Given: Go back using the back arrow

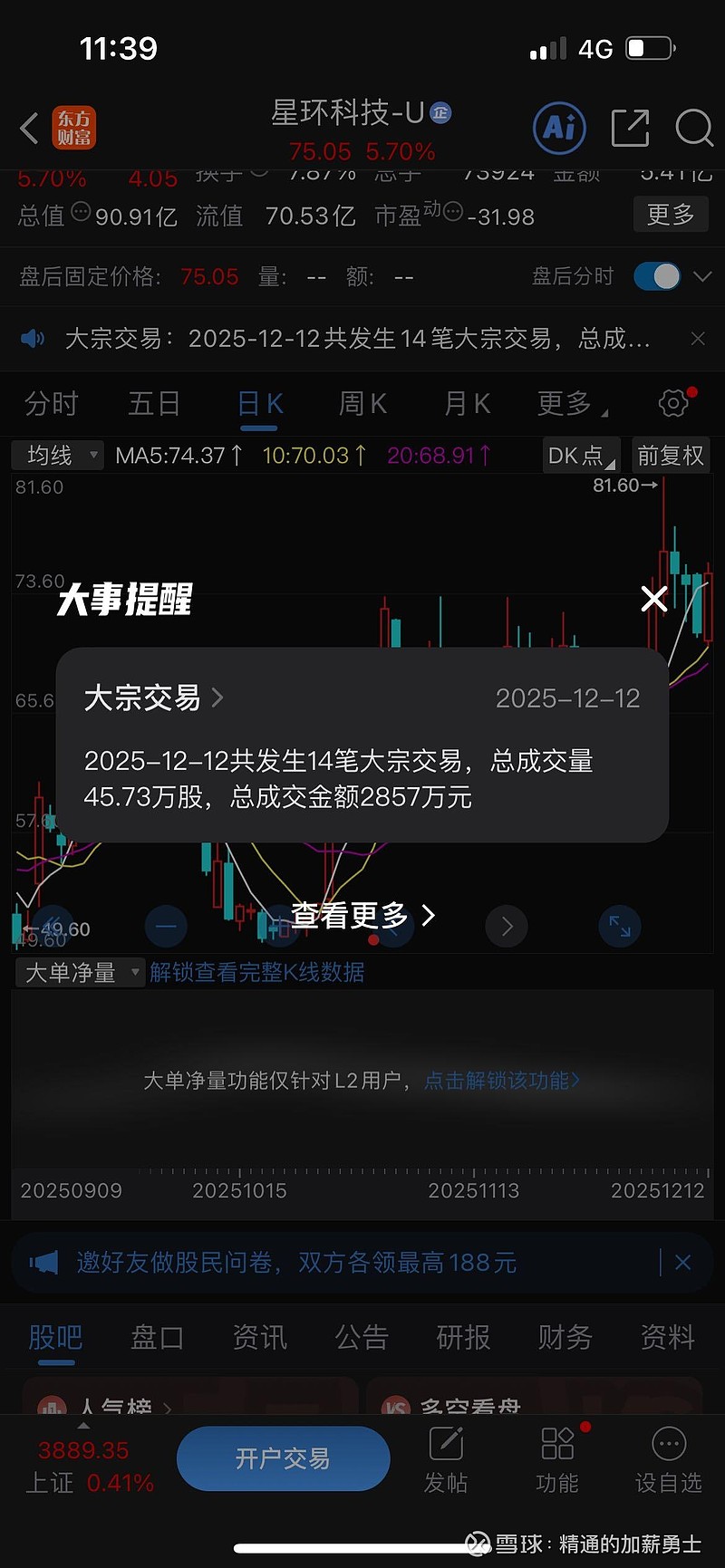Looking at the screenshot, I should tap(27, 128).
